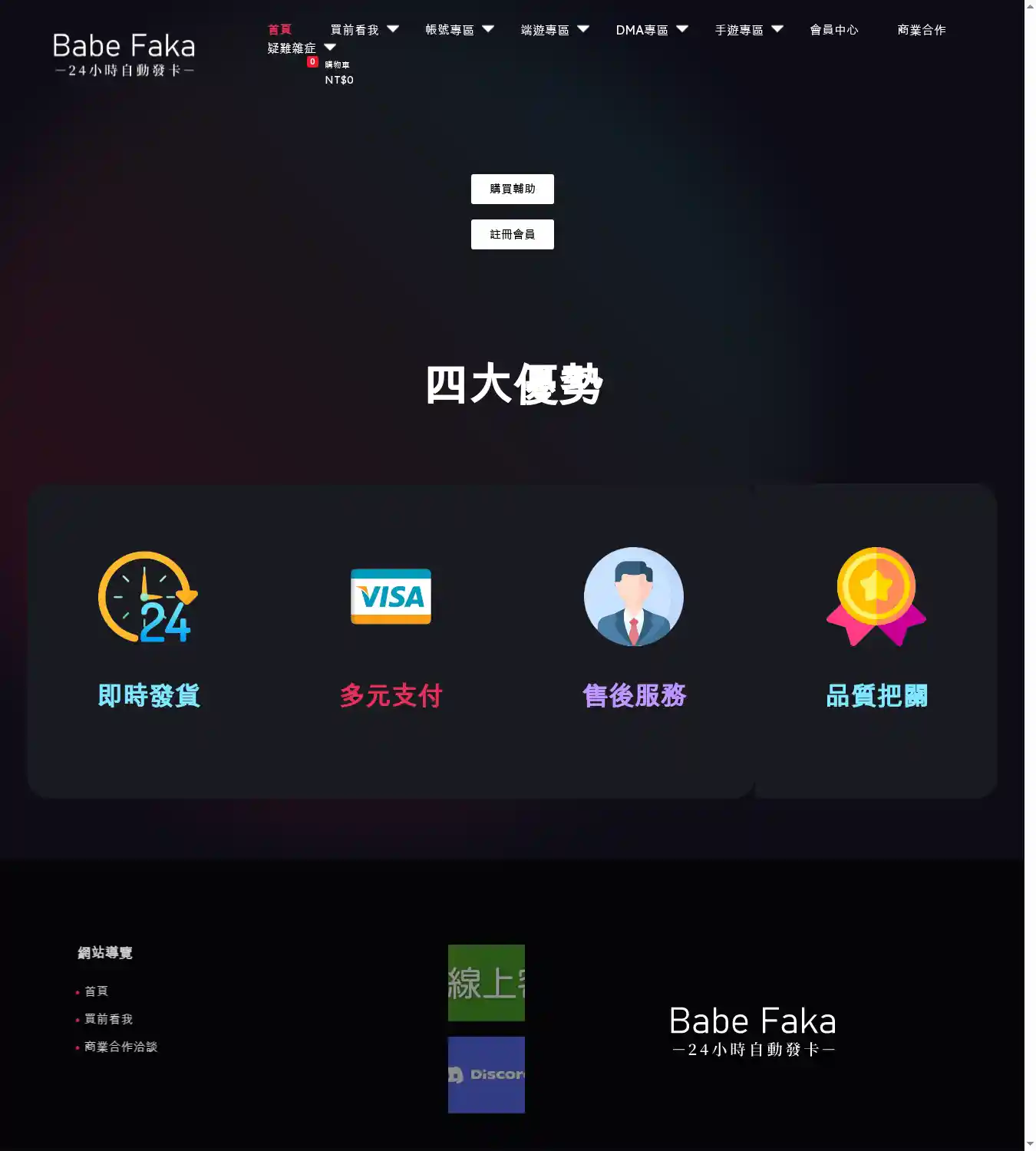The image size is (1036, 1151).
Task: Expand the DMA專區 dropdown menu
Action: click(651, 30)
